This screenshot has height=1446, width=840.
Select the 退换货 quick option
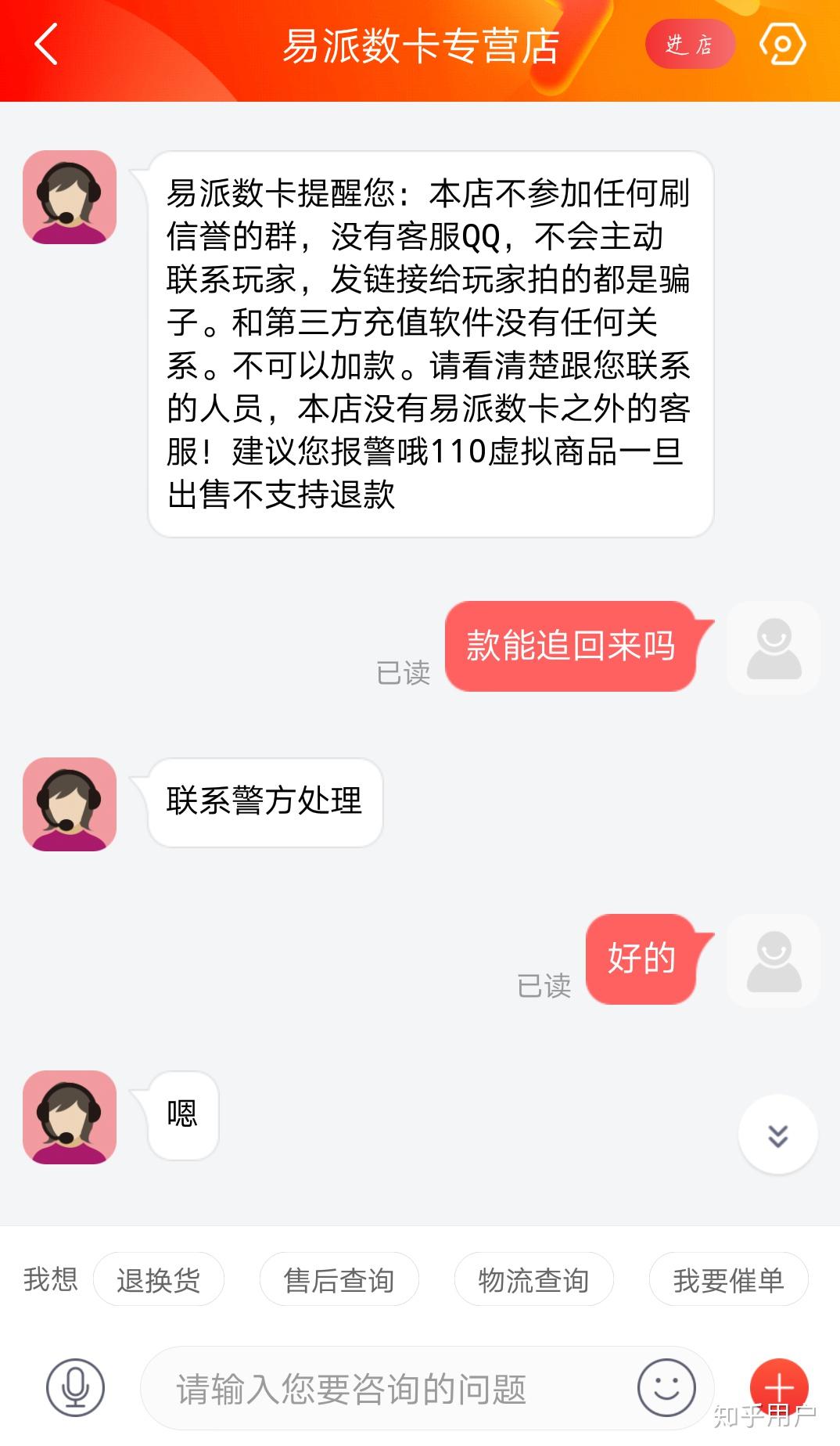coord(159,1280)
